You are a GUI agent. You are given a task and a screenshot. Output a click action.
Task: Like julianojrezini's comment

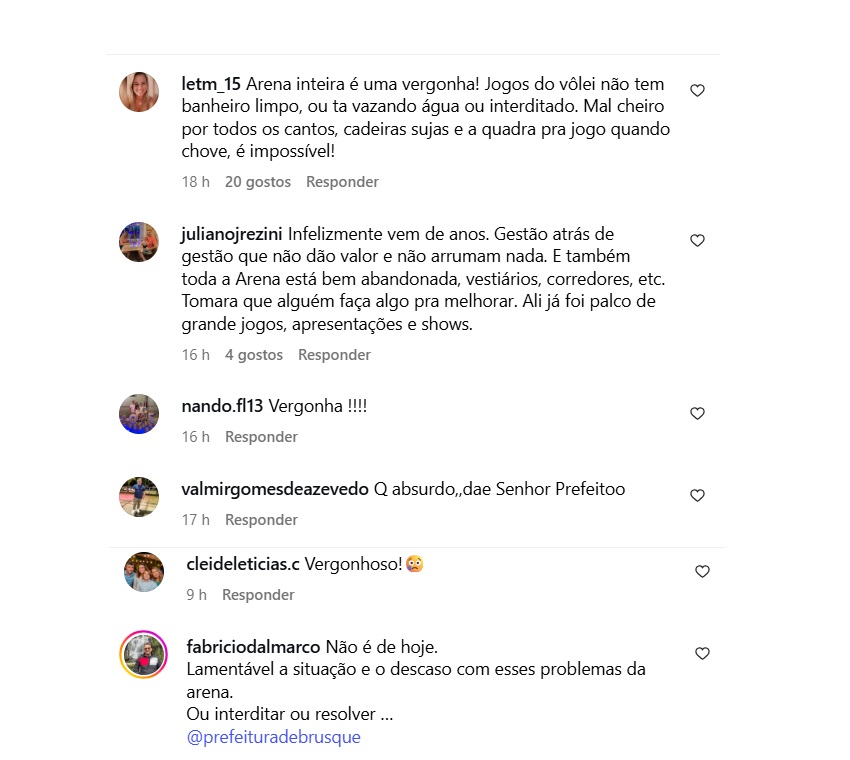coord(698,241)
